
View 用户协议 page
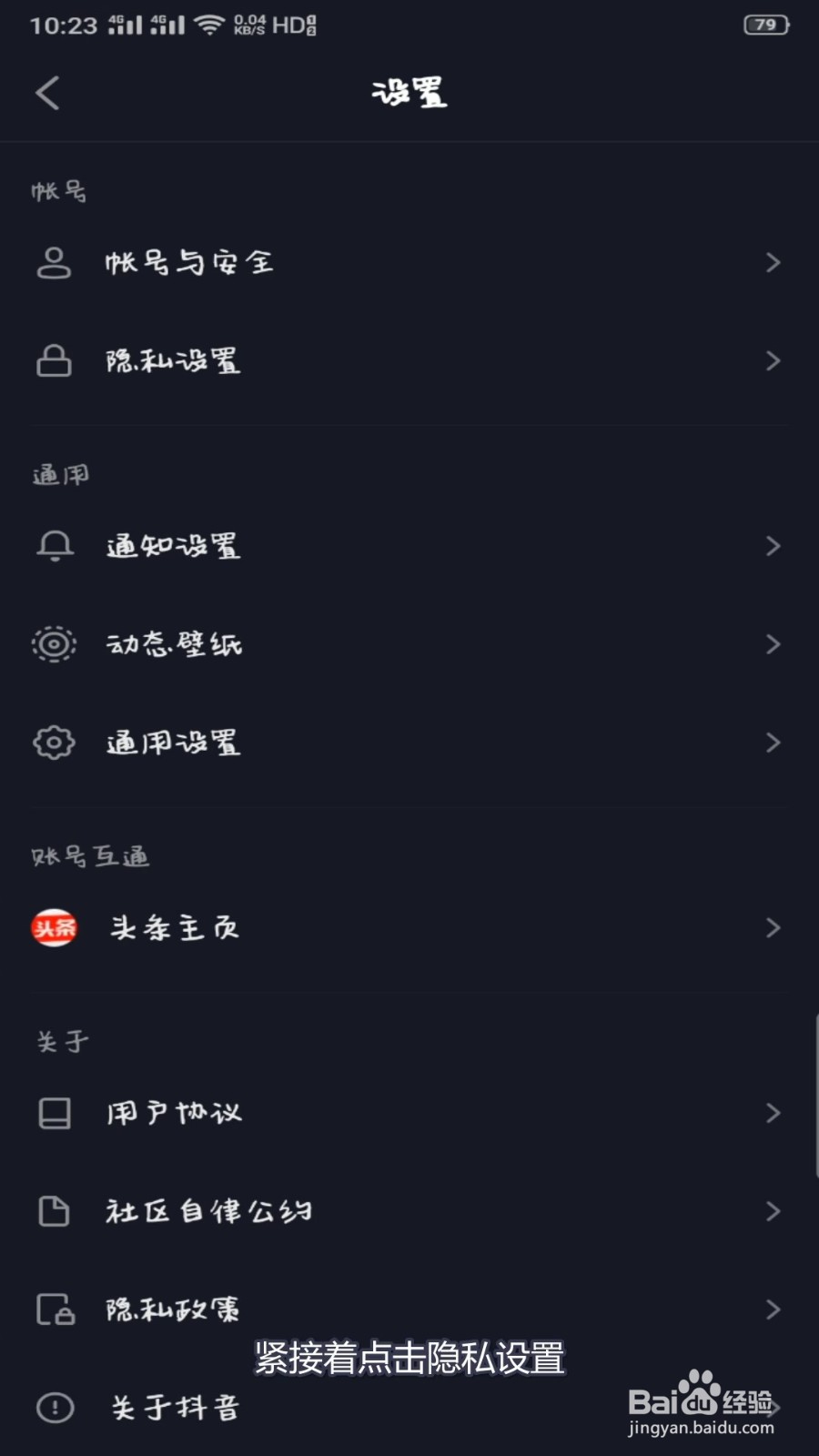(x=409, y=1113)
